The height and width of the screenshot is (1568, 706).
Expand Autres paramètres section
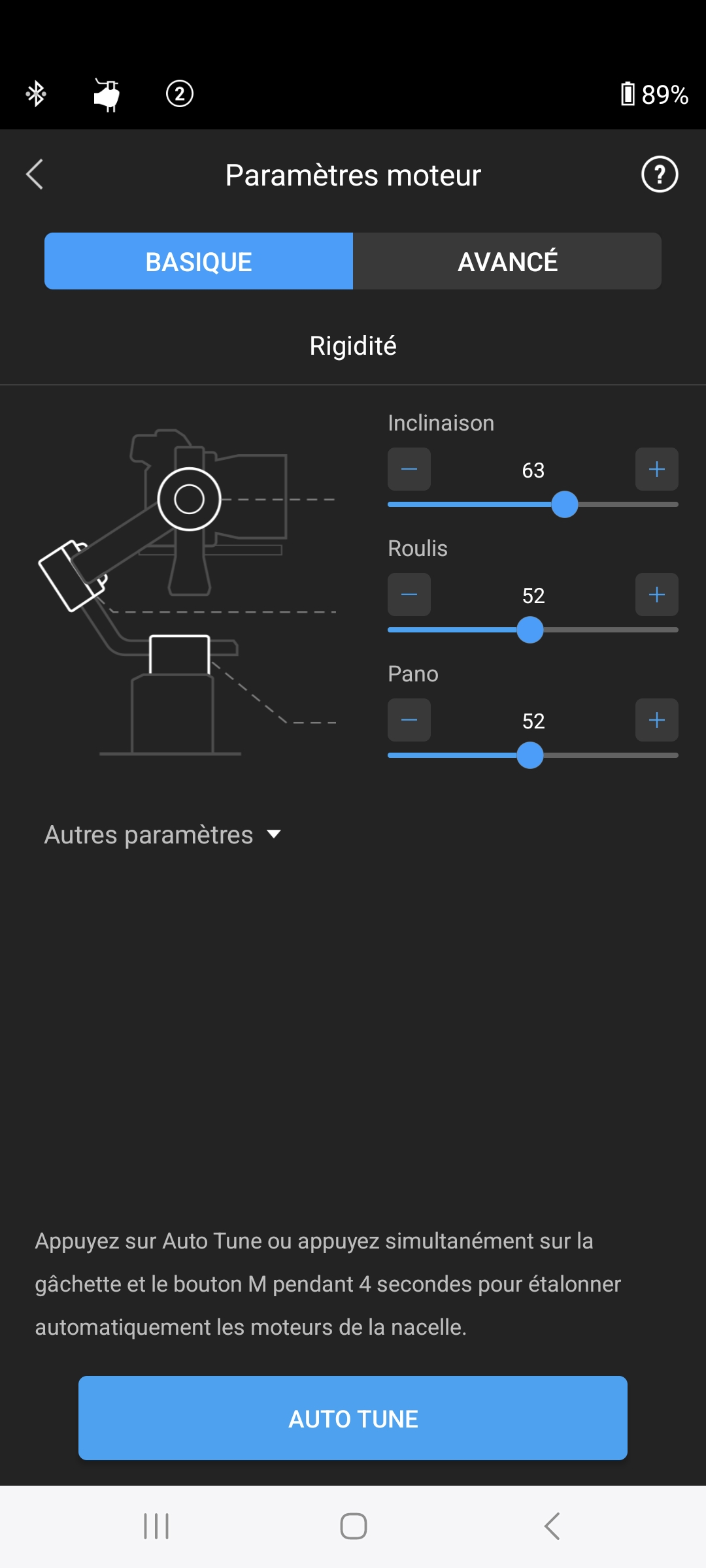163,834
